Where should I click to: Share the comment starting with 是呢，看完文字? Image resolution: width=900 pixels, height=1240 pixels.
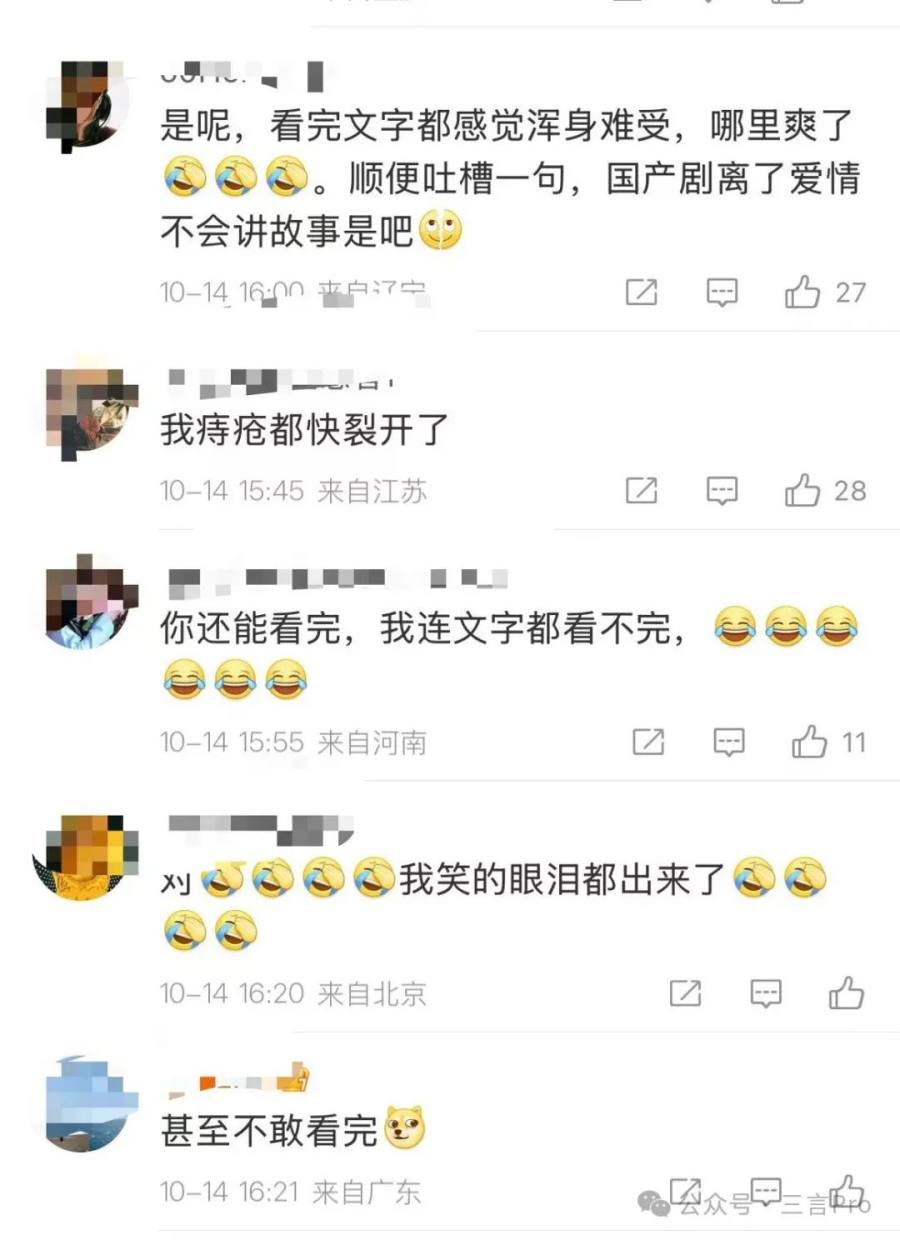tap(641, 292)
